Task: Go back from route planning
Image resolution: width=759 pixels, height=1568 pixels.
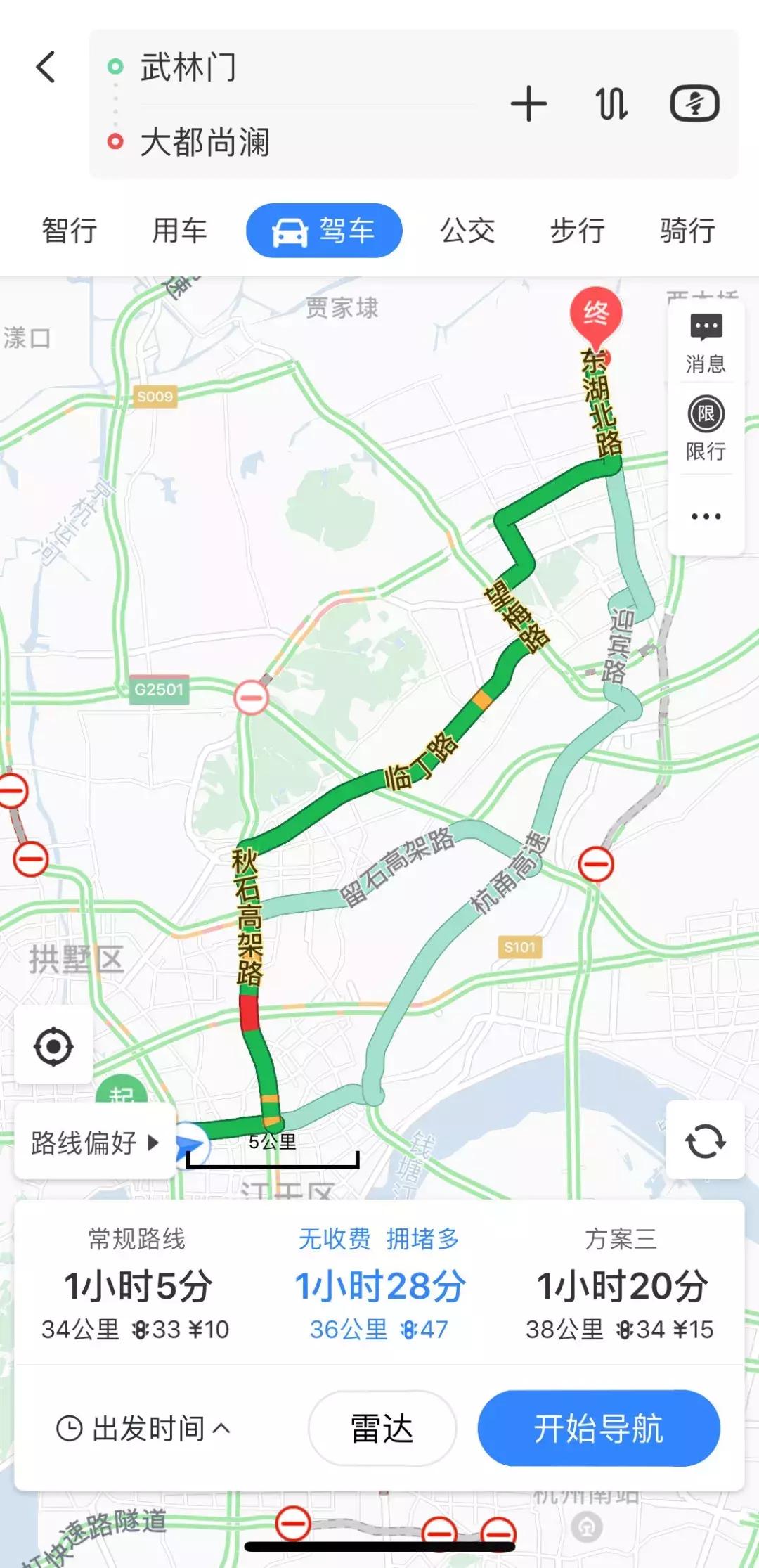Action: coord(46,68)
